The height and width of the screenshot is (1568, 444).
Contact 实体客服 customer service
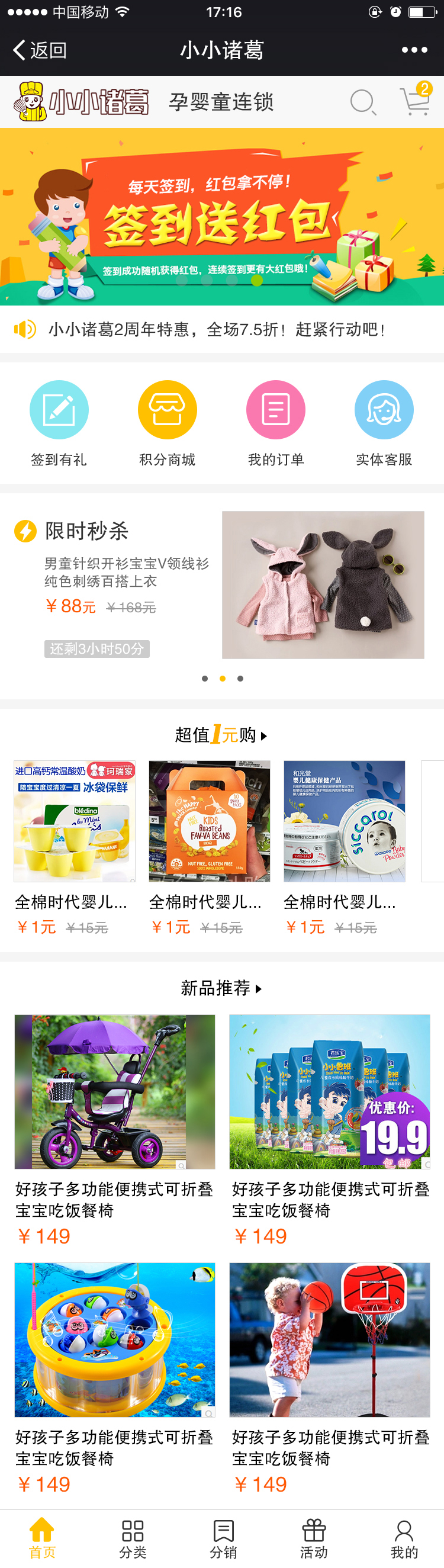384,422
